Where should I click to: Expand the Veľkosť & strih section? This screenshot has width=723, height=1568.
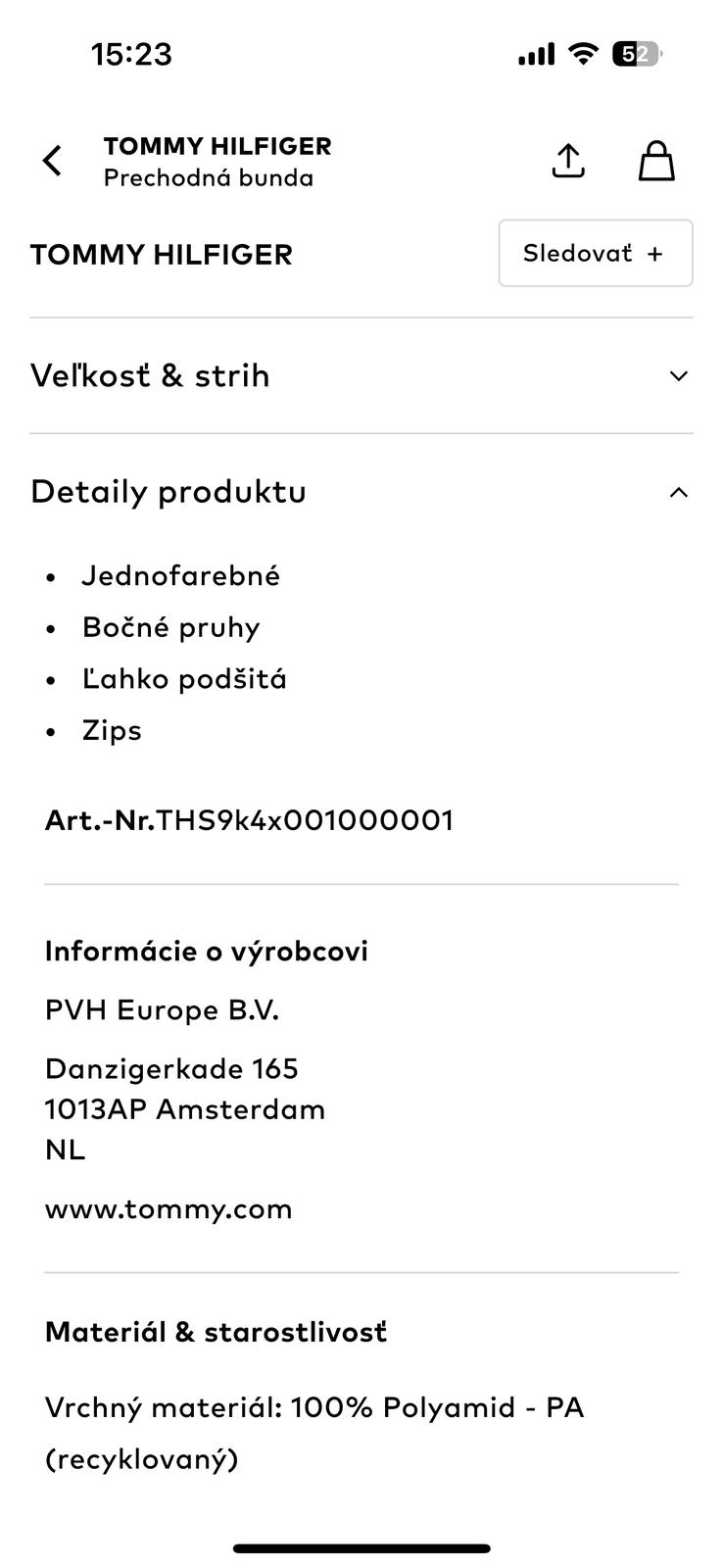pyautogui.click(x=361, y=376)
